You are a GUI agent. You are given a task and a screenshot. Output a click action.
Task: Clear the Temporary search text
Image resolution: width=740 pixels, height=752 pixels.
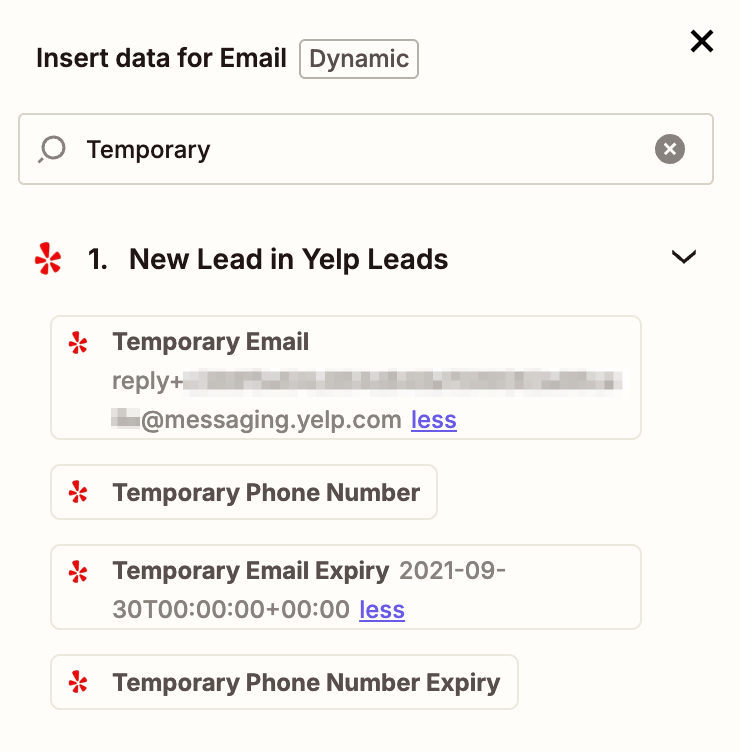[670, 150]
